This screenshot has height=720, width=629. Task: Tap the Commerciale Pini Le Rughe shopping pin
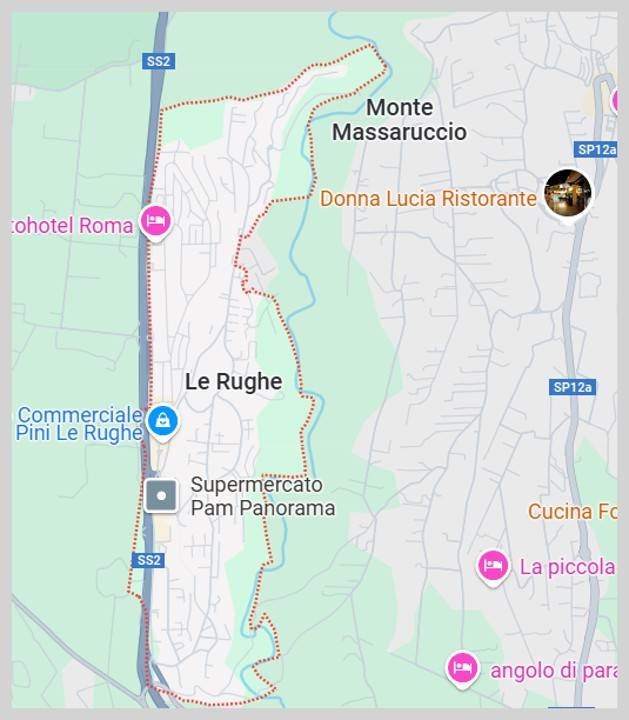point(162,421)
